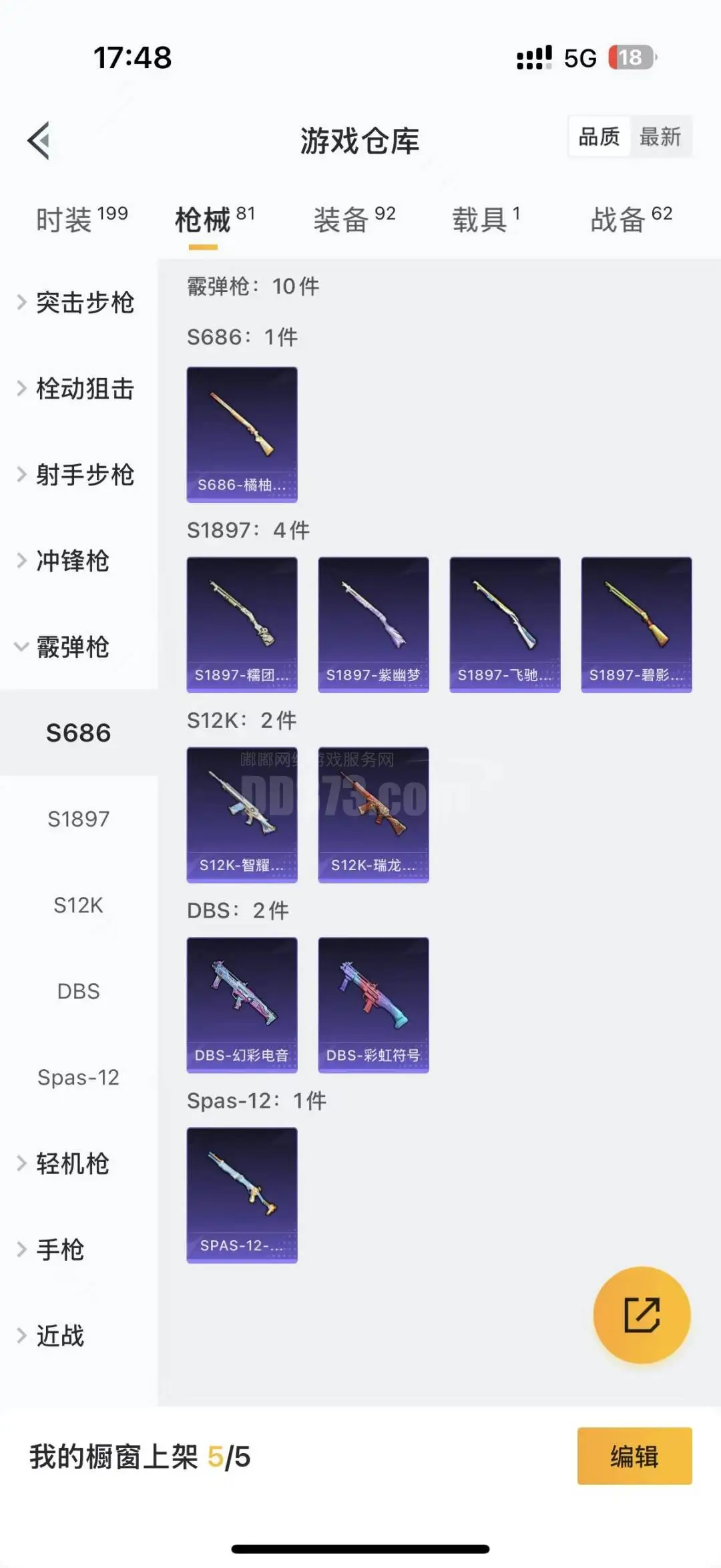The height and width of the screenshot is (1568, 721).
Task: Select DBS in the sidebar
Action: [78, 991]
